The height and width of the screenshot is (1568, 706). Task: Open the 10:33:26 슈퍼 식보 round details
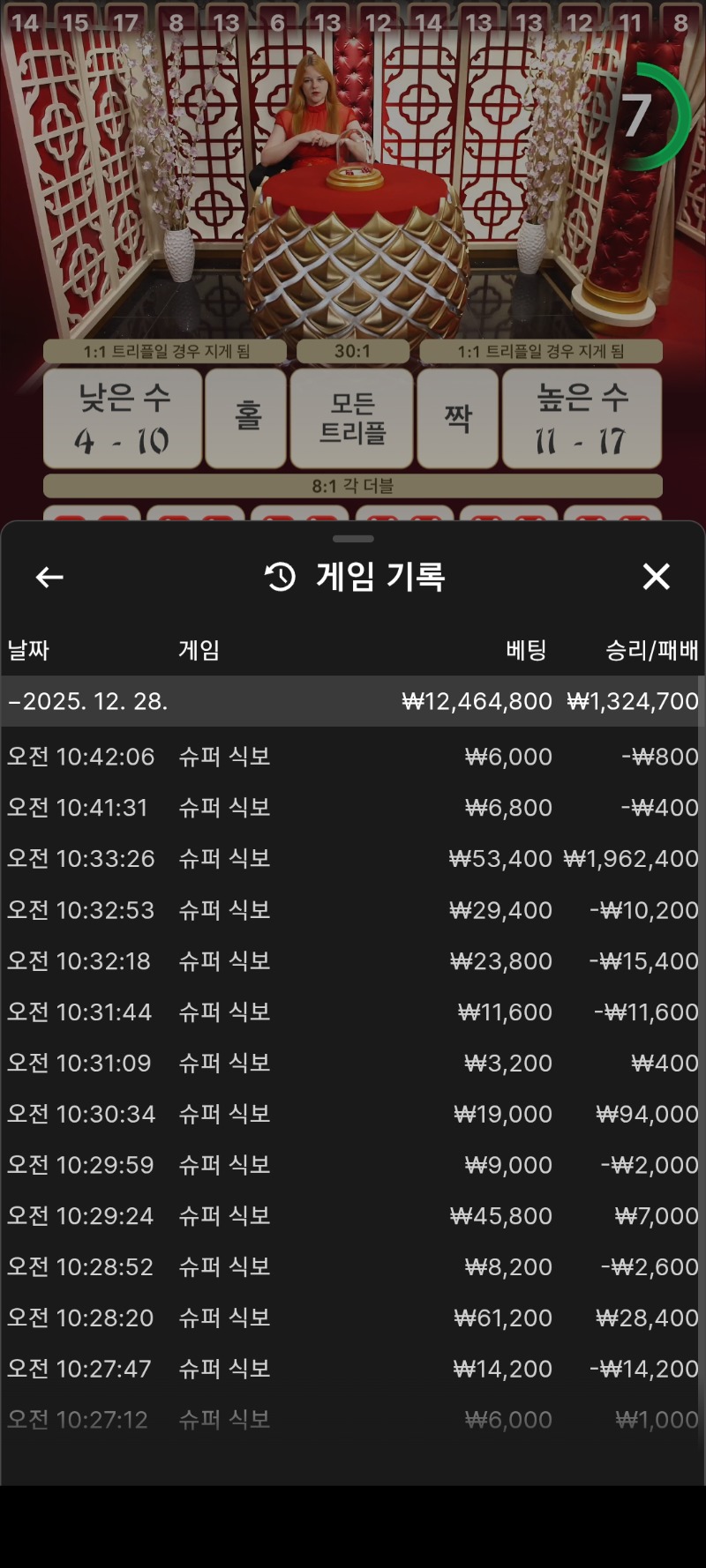click(353, 858)
